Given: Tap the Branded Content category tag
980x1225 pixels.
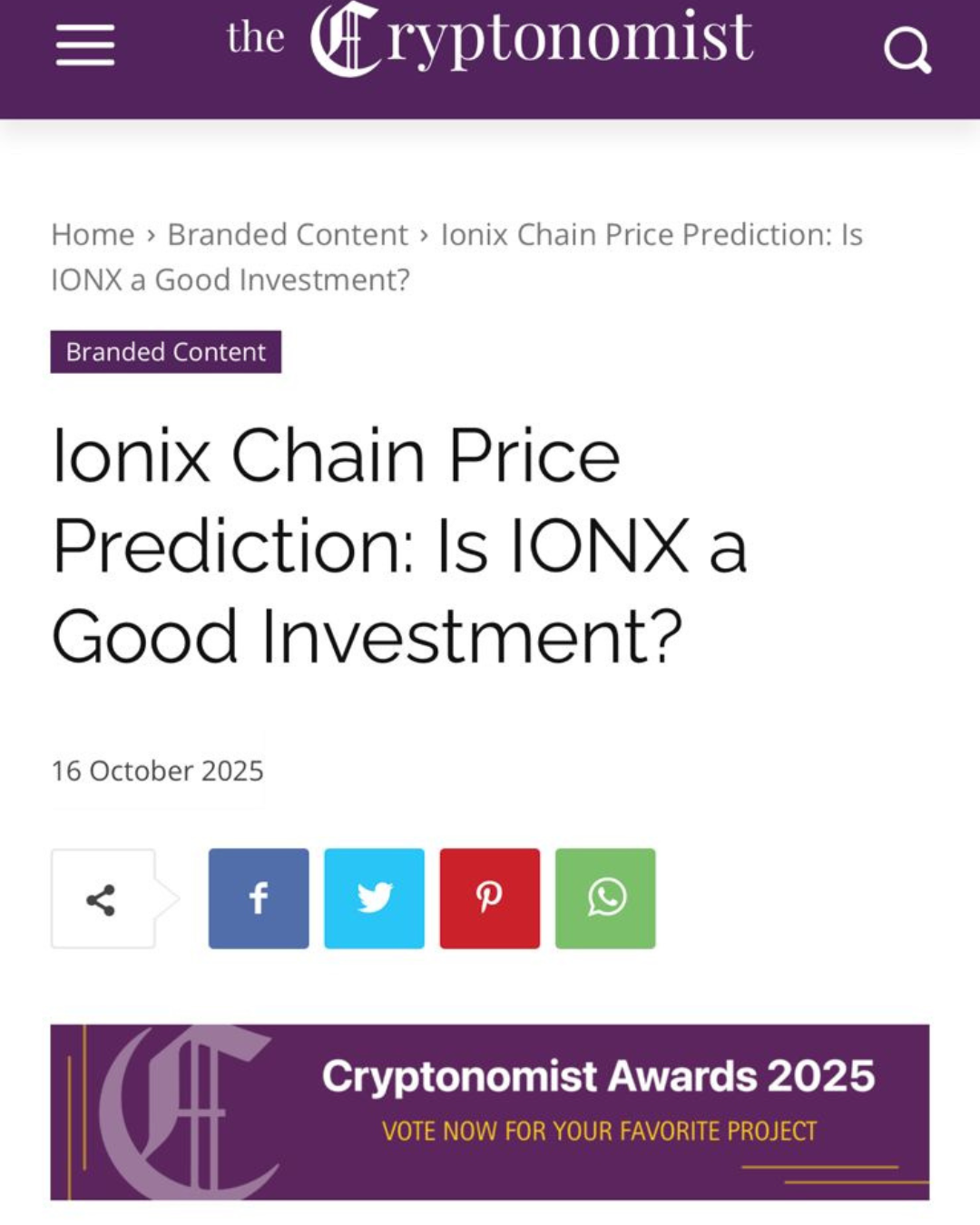Looking at the screenshot, I should click(166, 352).
